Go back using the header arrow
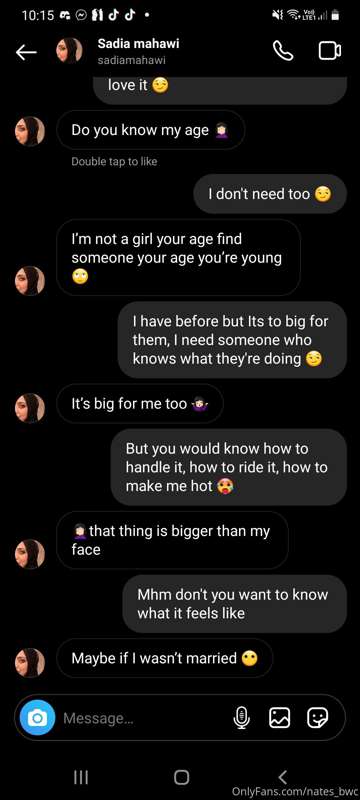This screenshot has width=360, height=800. pos(26,53)
